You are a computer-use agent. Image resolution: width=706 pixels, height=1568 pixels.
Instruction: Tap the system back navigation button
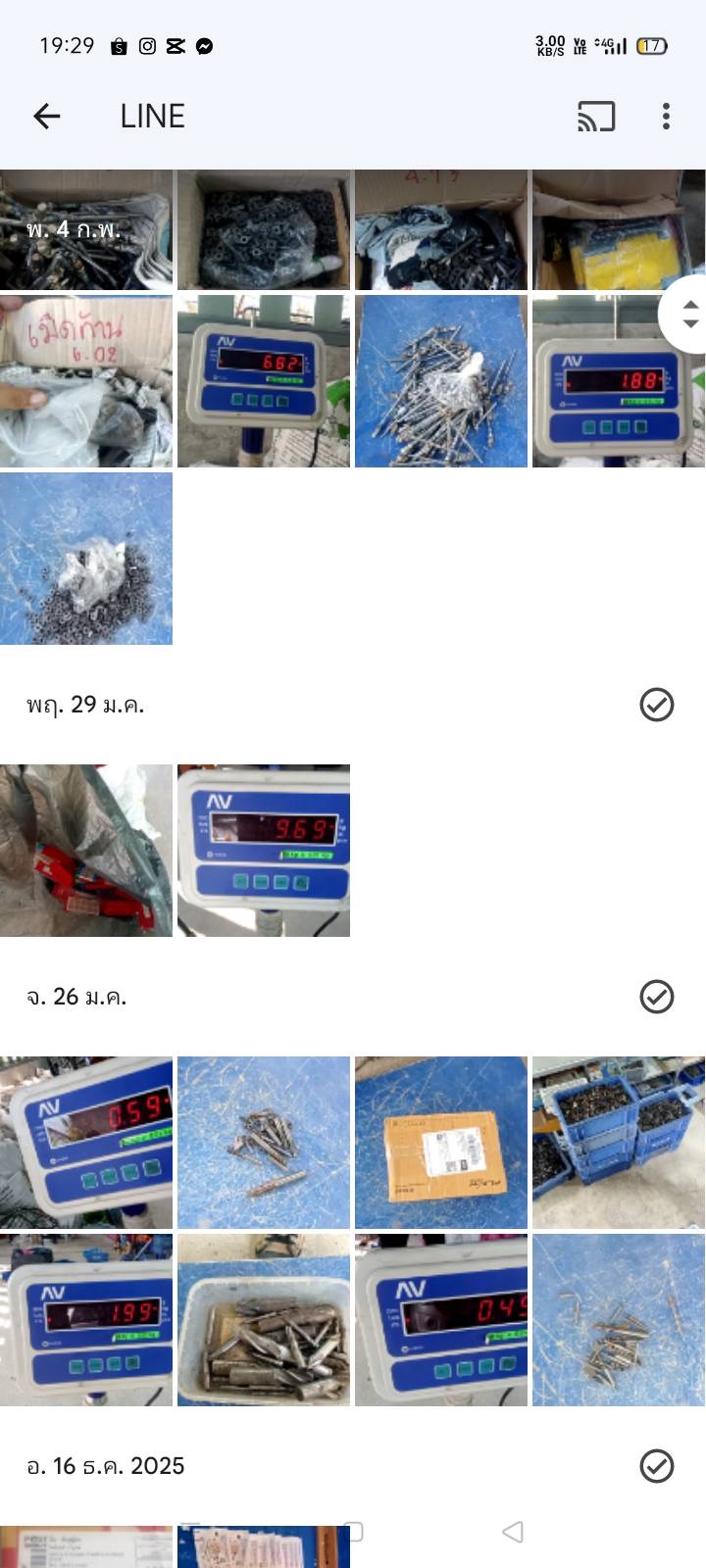click(x=512, y=1532)
